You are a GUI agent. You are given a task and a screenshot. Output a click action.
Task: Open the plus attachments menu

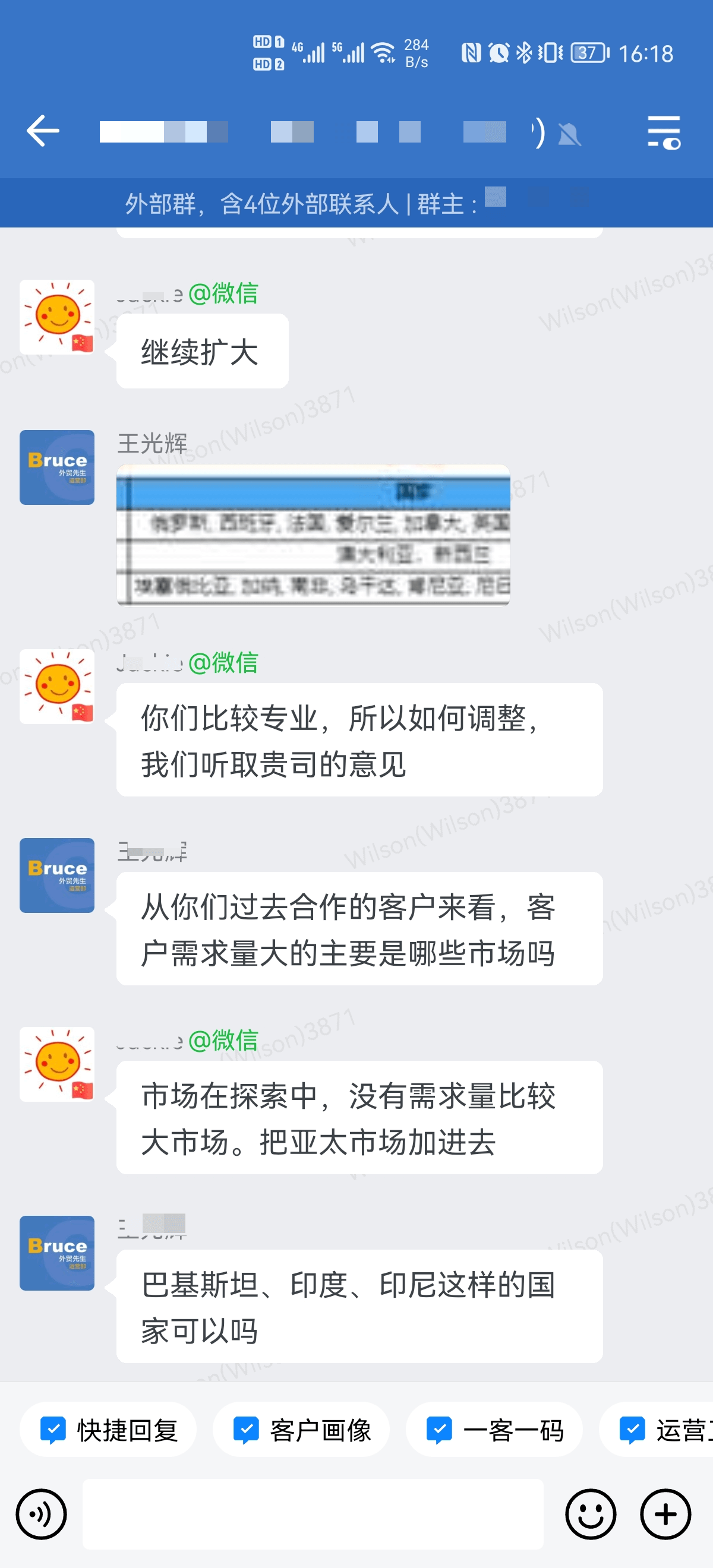(665, 1514)
